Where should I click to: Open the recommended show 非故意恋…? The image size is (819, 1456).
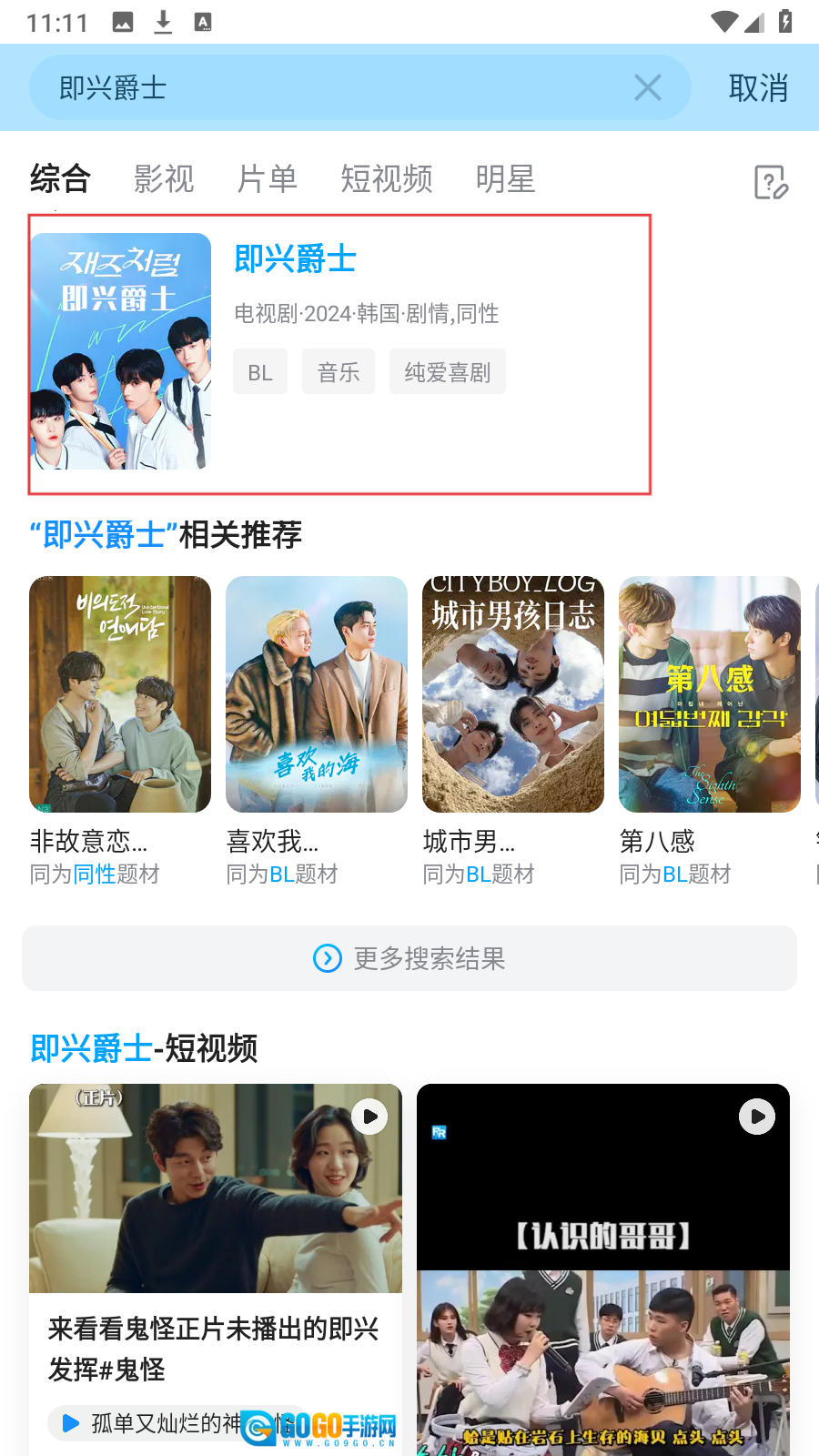coord(120,694)
